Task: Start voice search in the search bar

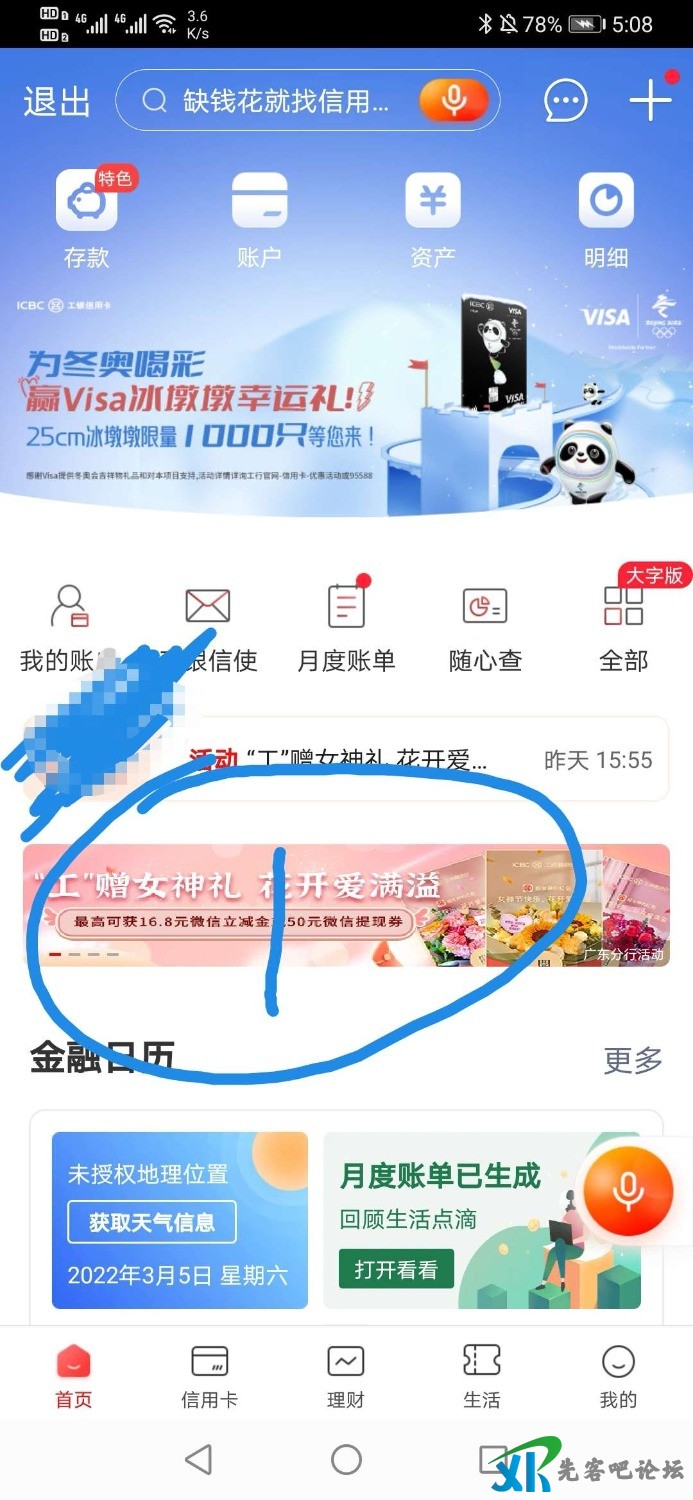Action: click(x=454, y=100)
